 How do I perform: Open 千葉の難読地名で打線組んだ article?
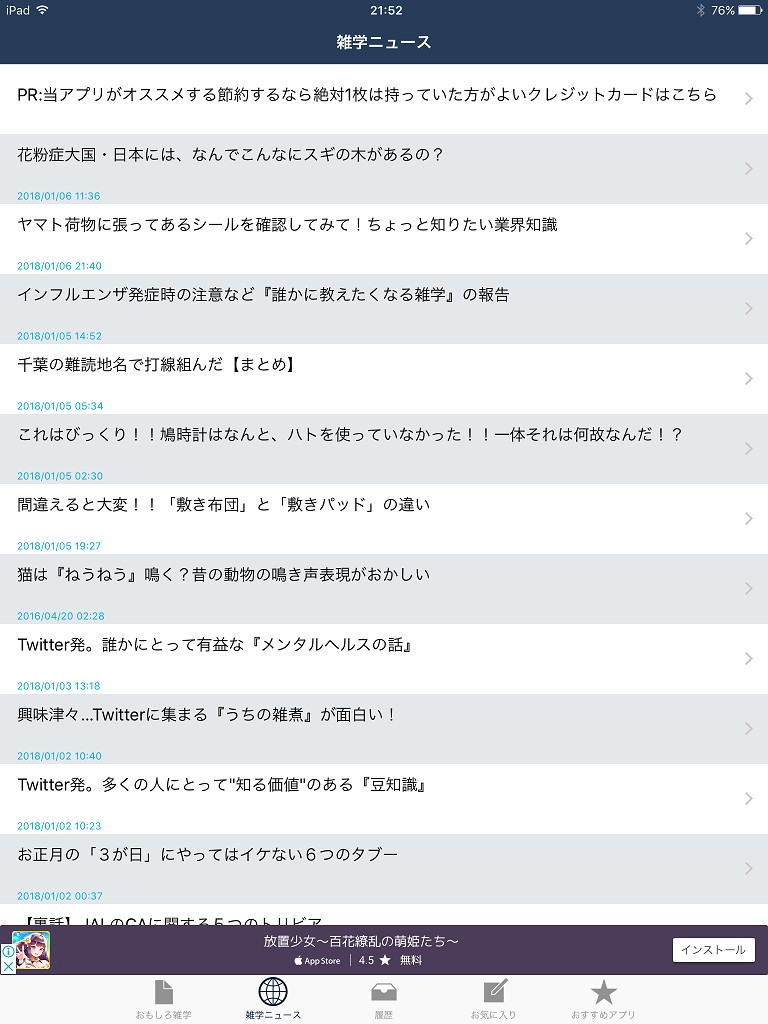tap(384, 379)
